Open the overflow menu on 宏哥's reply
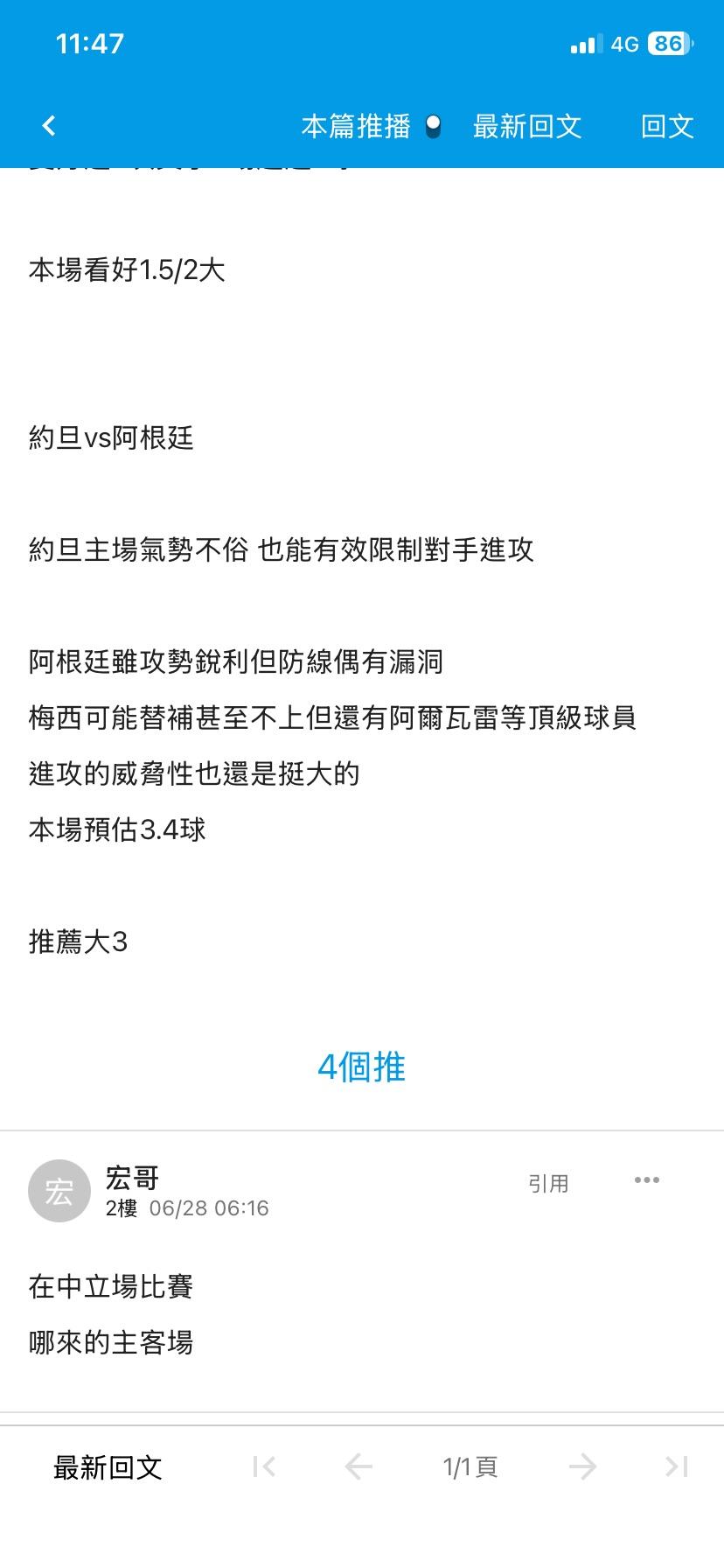 click(x=647, y=1180)
